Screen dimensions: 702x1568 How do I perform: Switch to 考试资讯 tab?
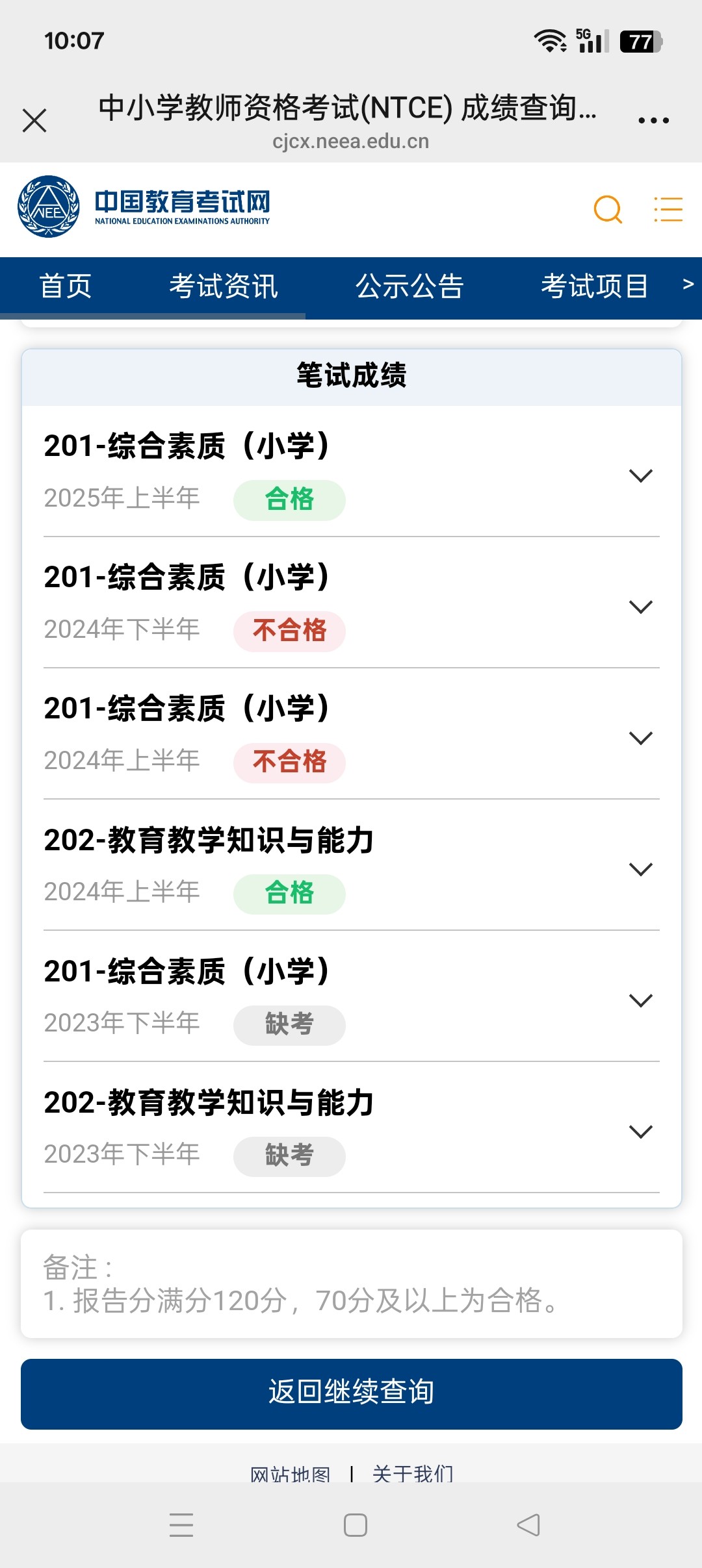224,286
